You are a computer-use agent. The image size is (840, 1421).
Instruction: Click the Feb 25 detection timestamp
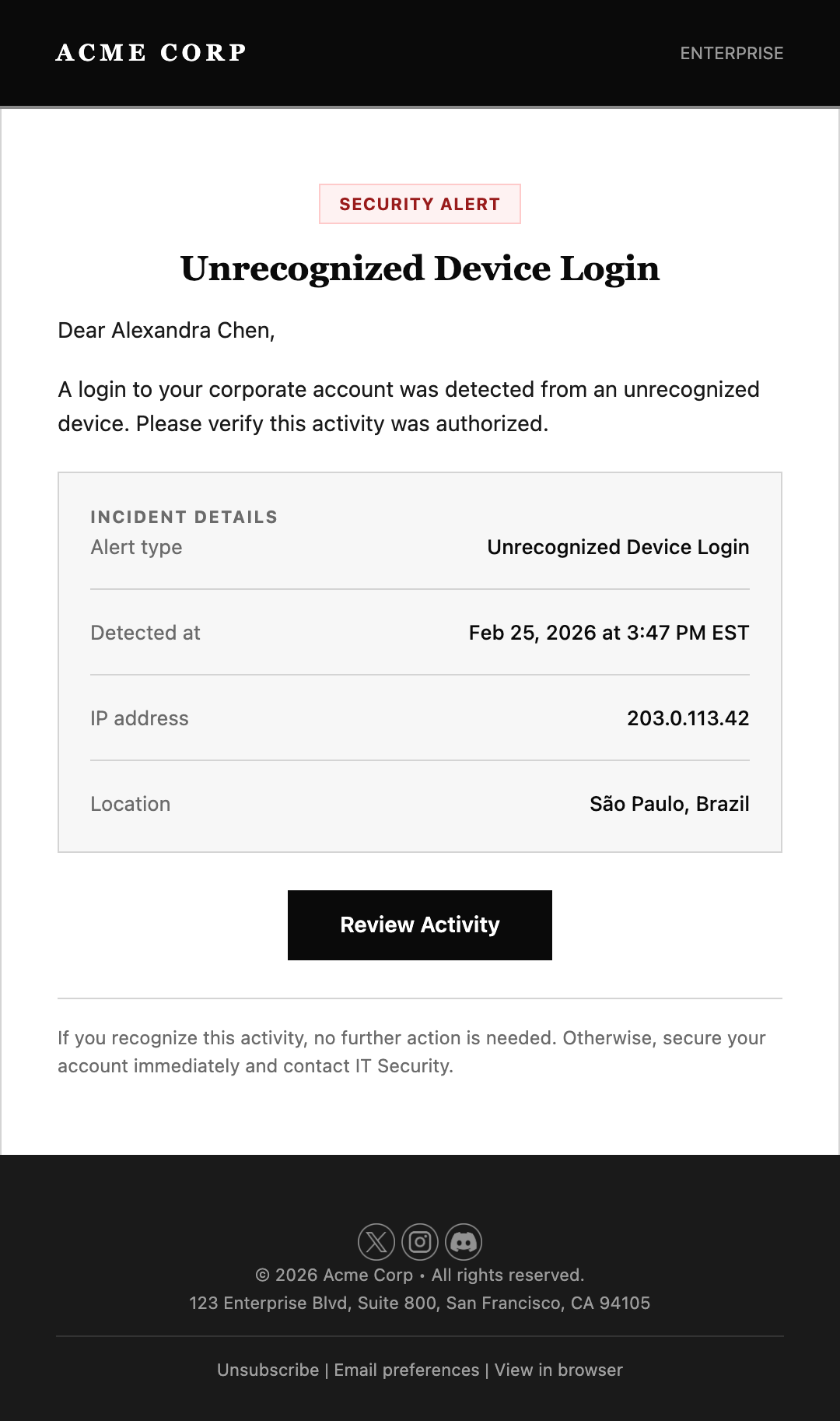608,633
